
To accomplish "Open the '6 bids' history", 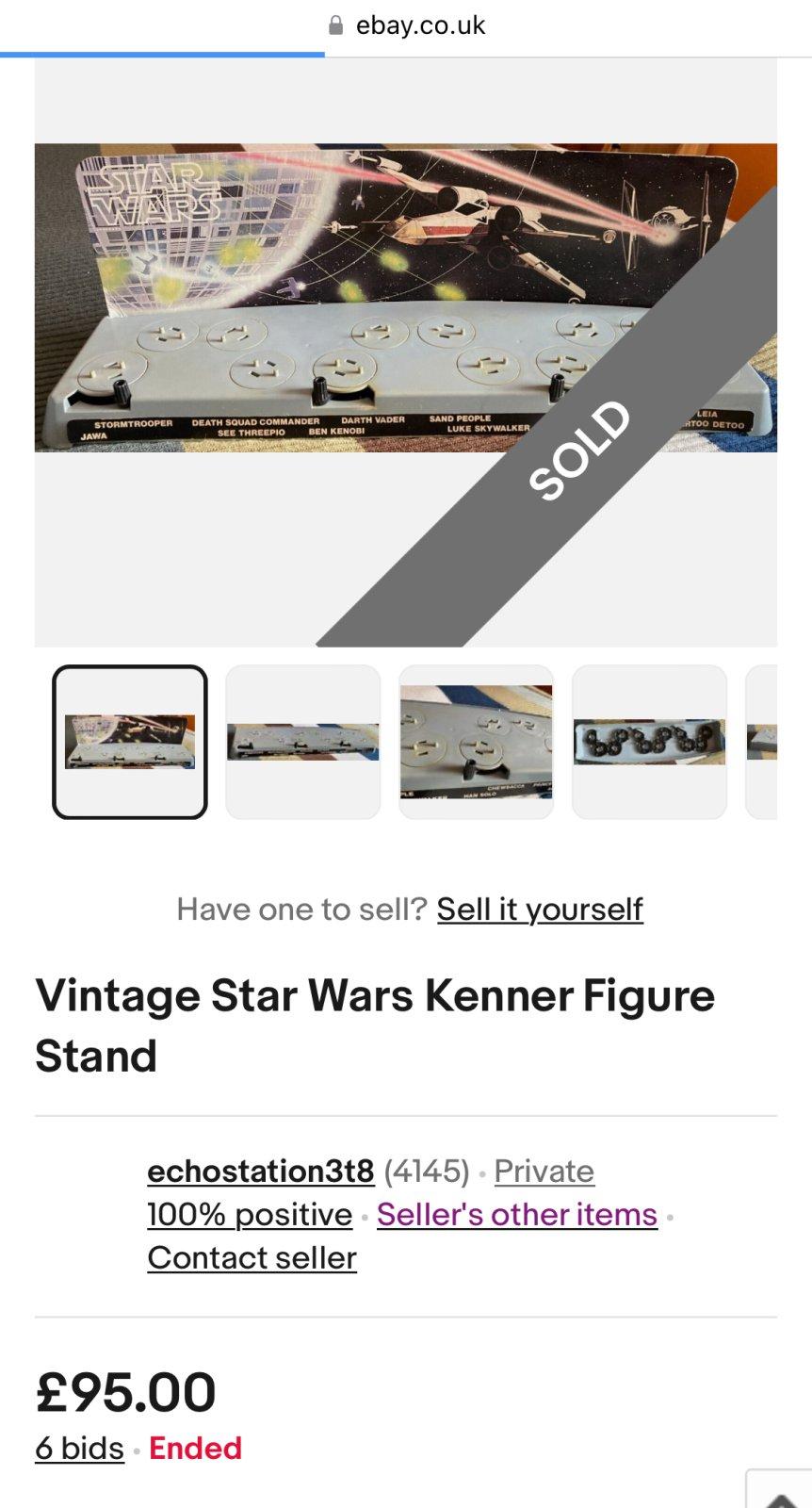I will tap(79, 1448).
